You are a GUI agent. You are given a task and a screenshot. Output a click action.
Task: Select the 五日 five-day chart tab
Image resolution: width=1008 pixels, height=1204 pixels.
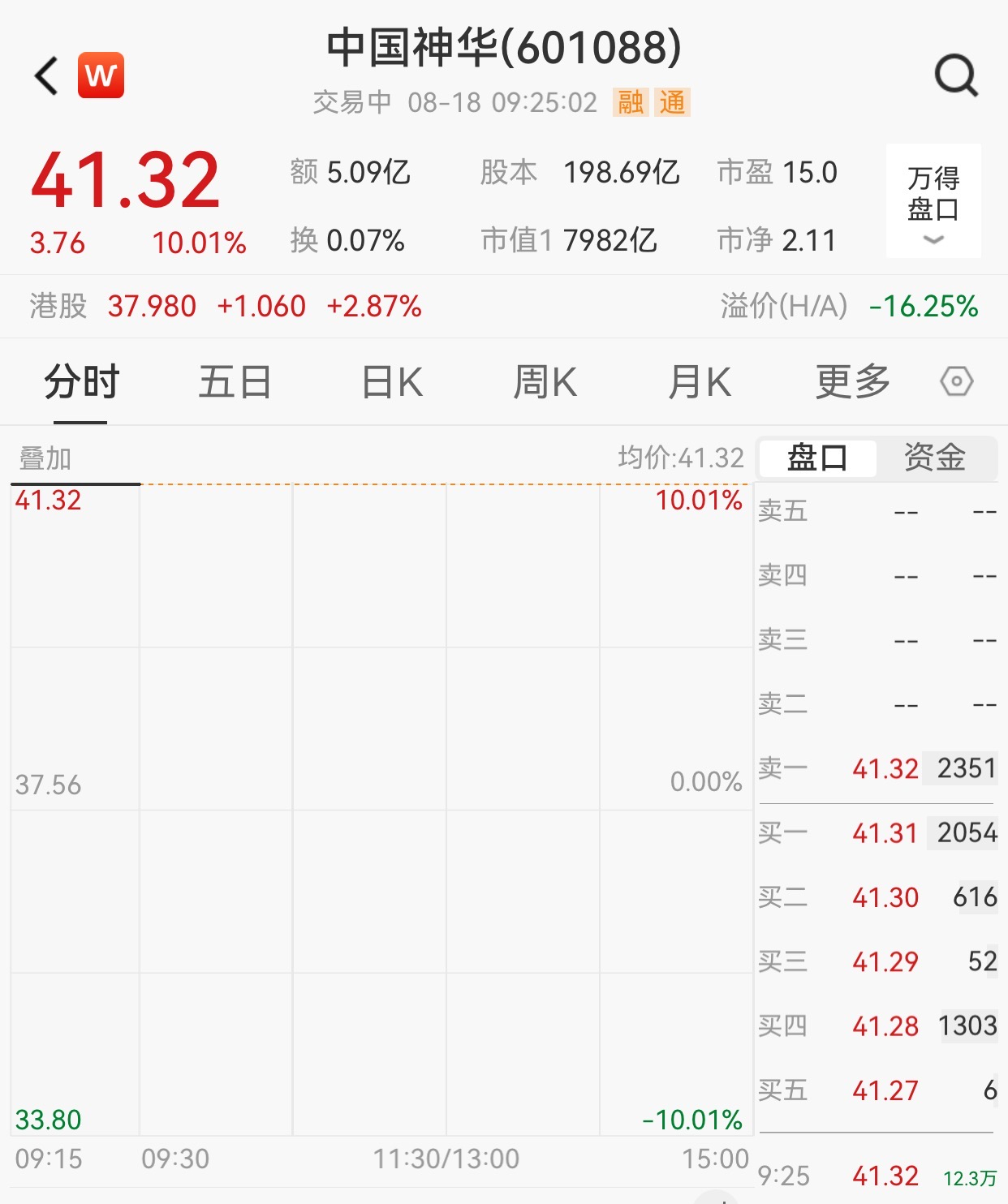click(235, 381)
